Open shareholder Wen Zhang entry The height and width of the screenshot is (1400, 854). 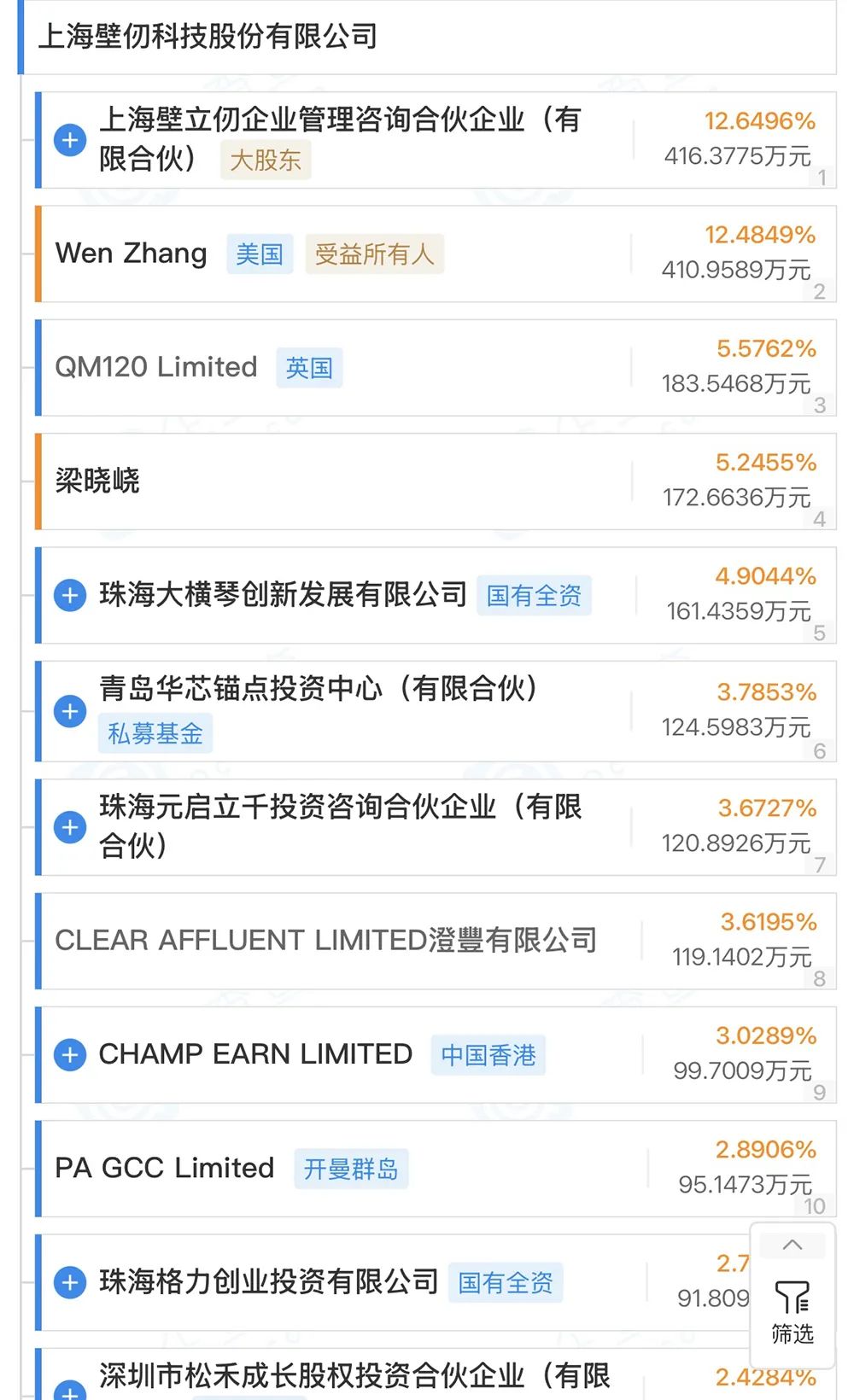(132, 254)
